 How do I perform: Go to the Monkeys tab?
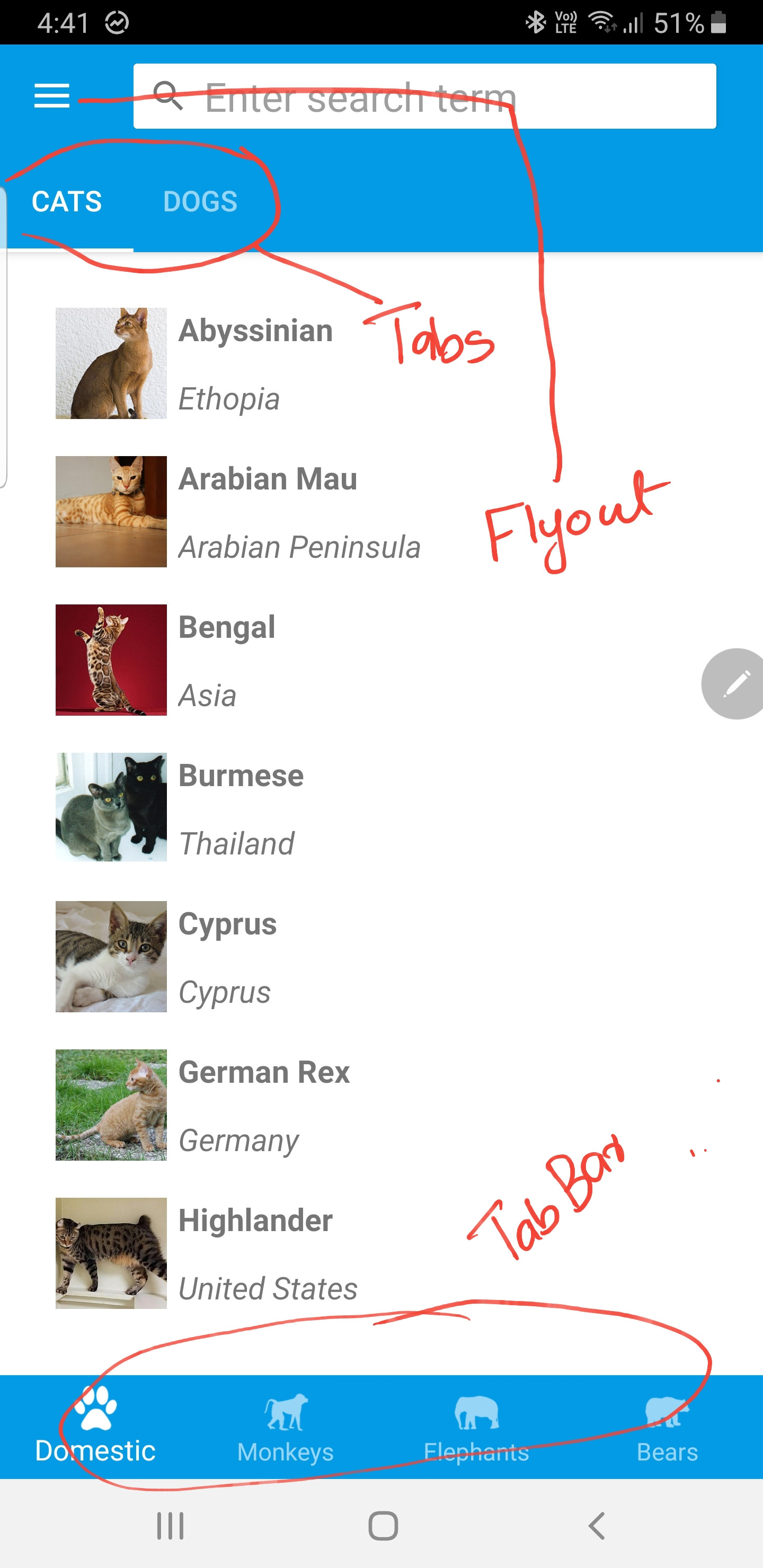[x=286, y=1428]
